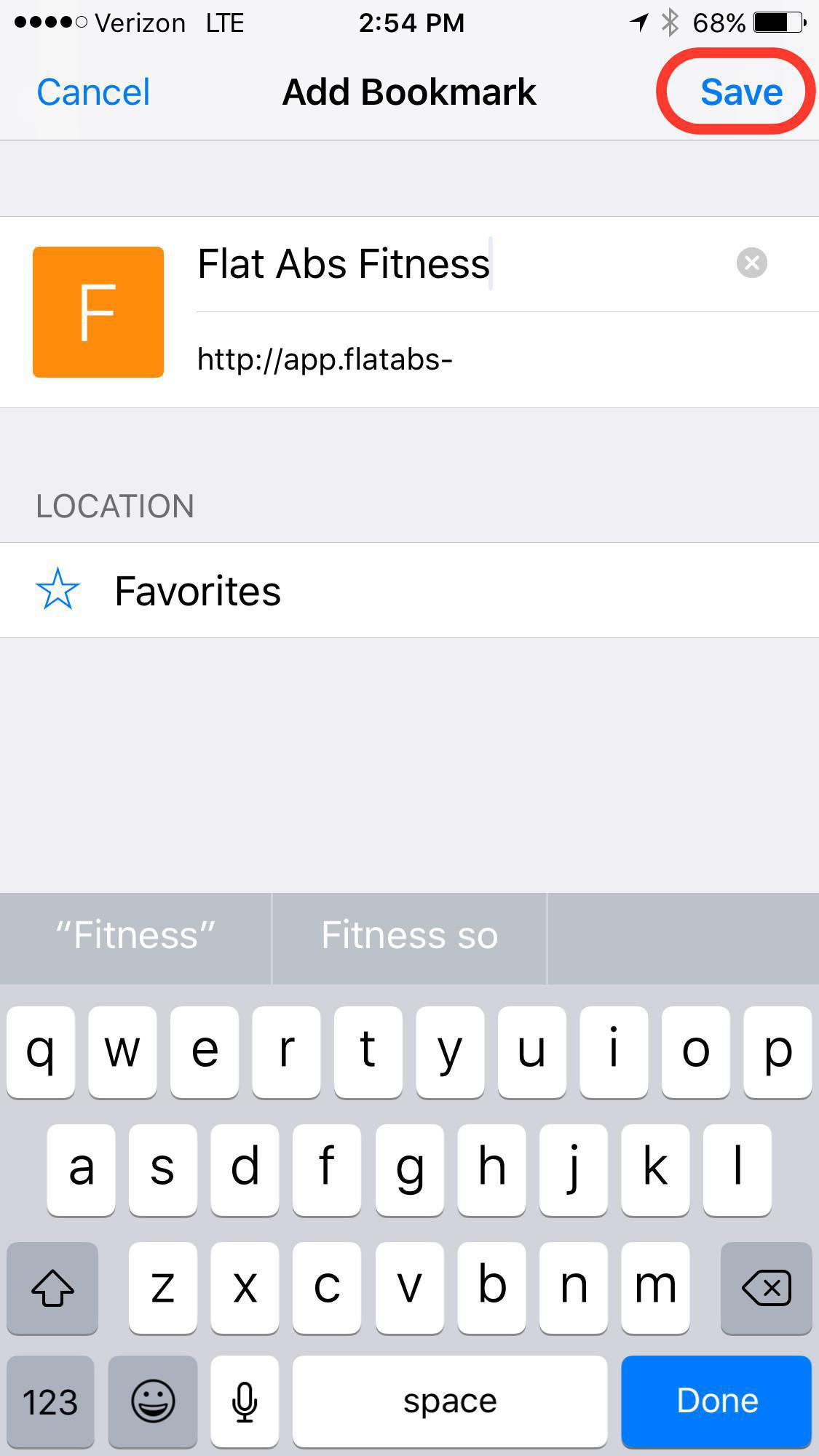Tap the star icon next to Favorites
Viewport: 819px width, 1456px height.
(x=58, y=589)
